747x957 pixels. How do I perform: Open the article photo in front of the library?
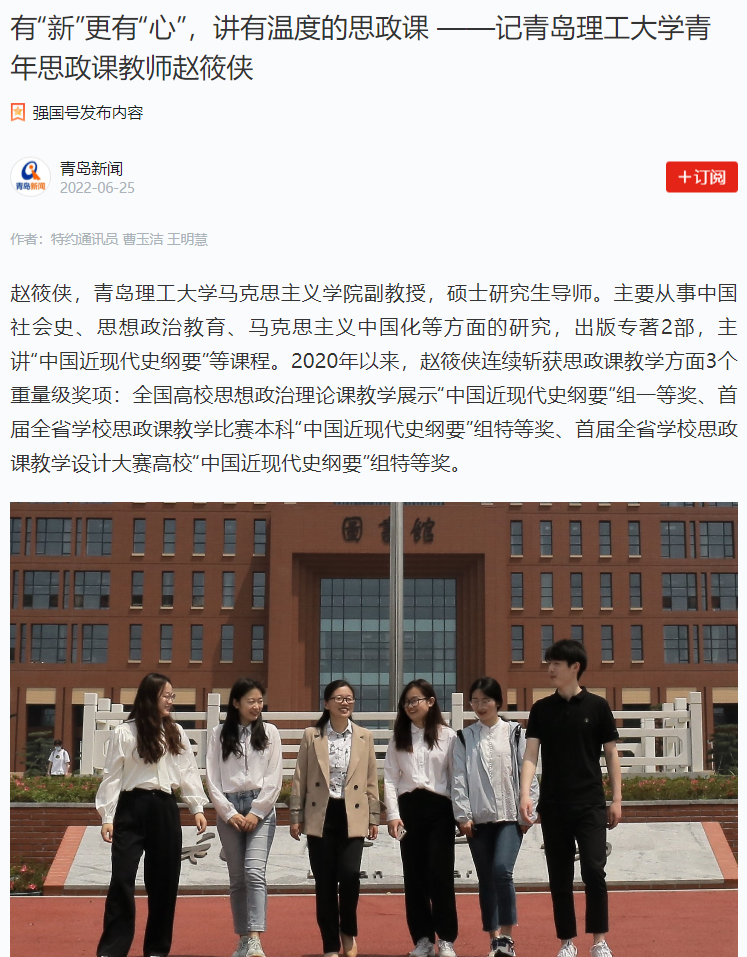pos(373,728)
